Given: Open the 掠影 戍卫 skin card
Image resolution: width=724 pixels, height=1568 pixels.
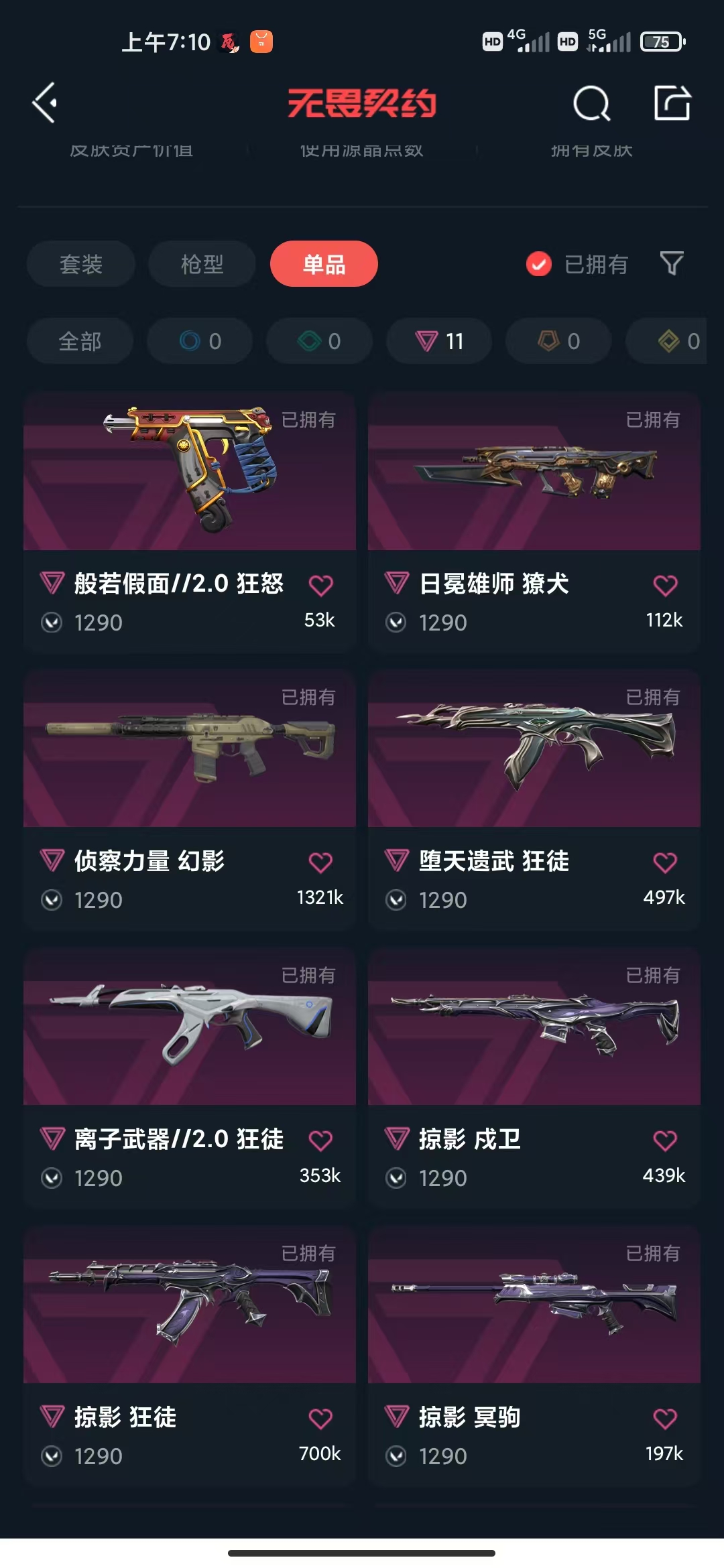Looking at the screenshot, I should point(534,1077).
